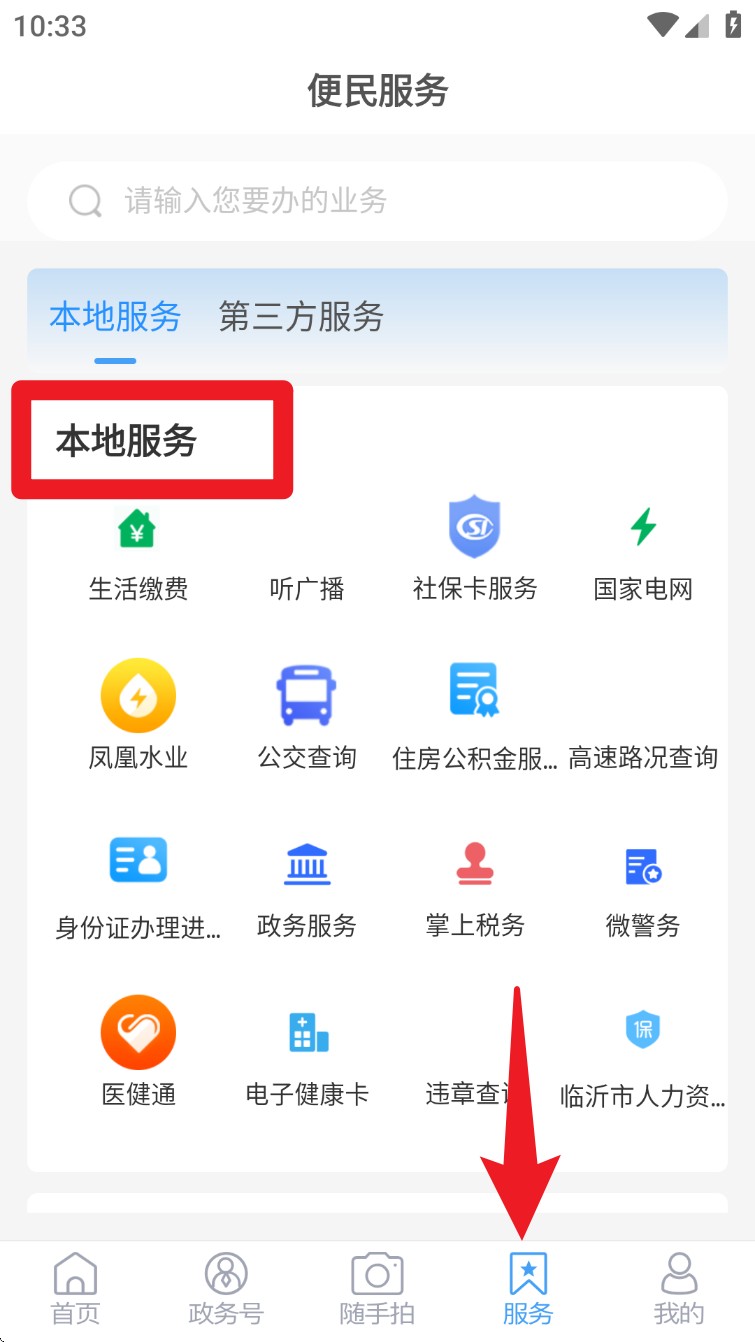Open 生活缴费 service
The height and width of the screenshot is (1342, 755).
pos(138,553)
